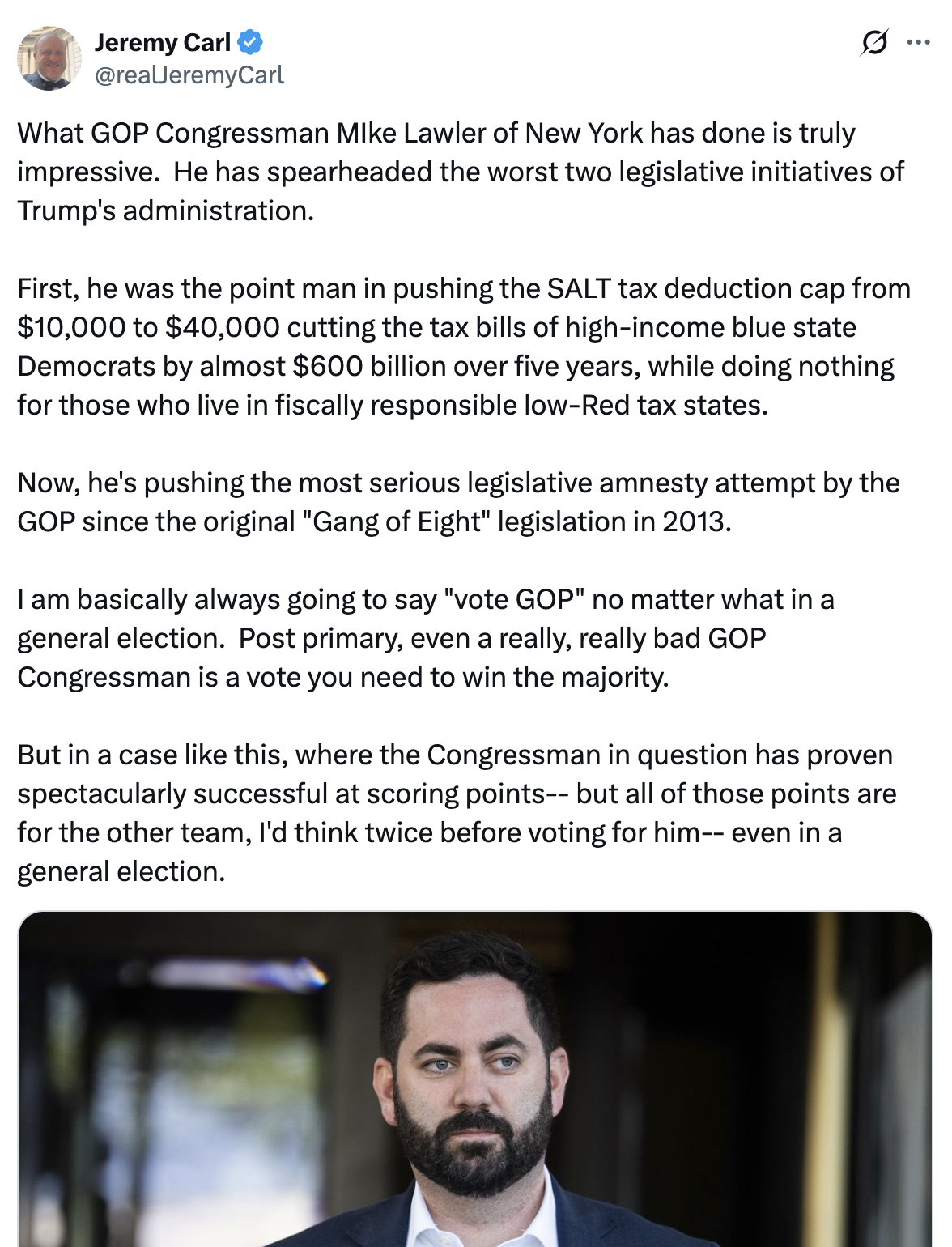
Task: Enlarge the attached photo in the post
Action: pyautogui.click(x=474, y=1079)
